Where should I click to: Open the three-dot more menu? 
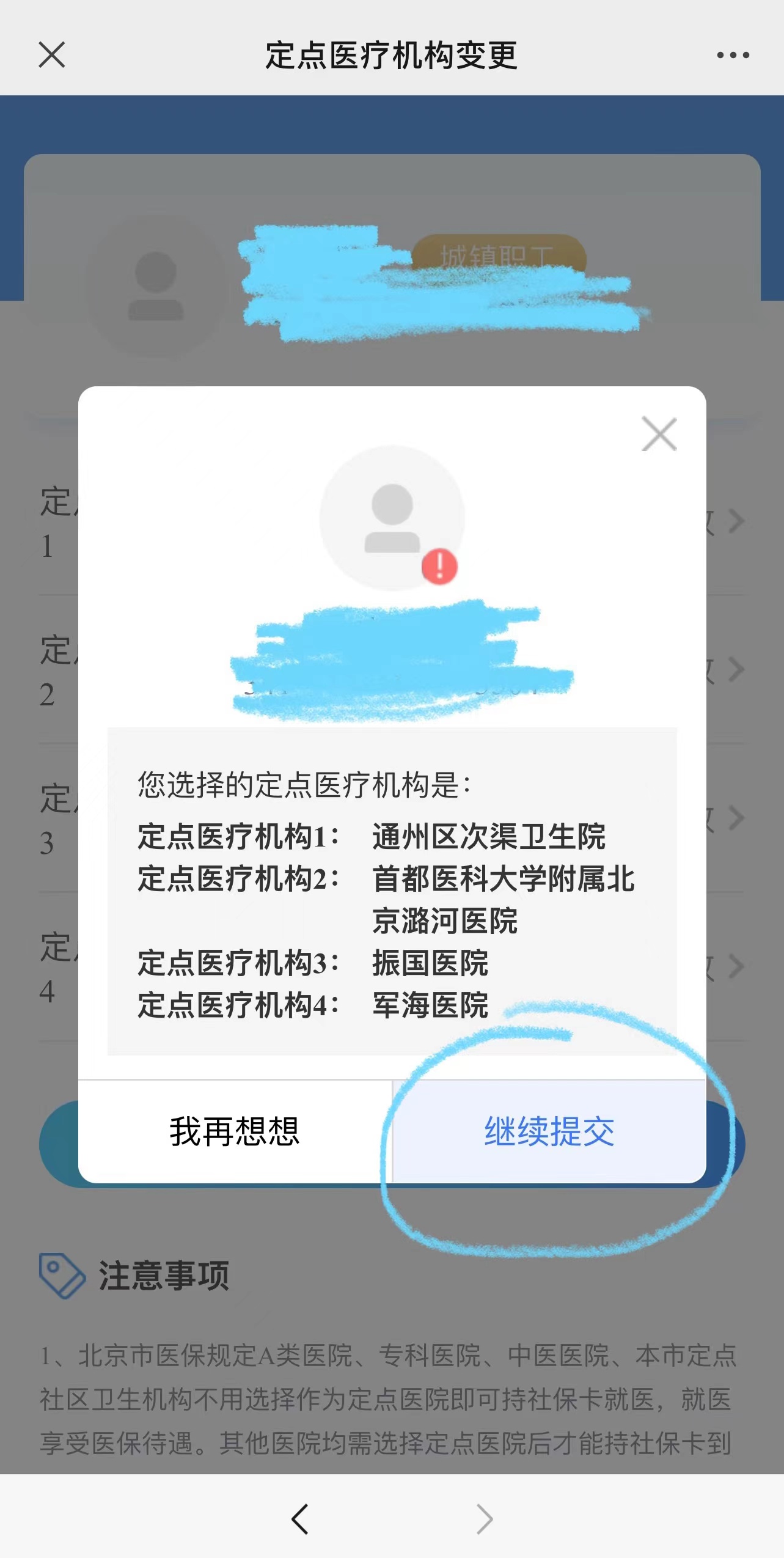tap(733, 55)
